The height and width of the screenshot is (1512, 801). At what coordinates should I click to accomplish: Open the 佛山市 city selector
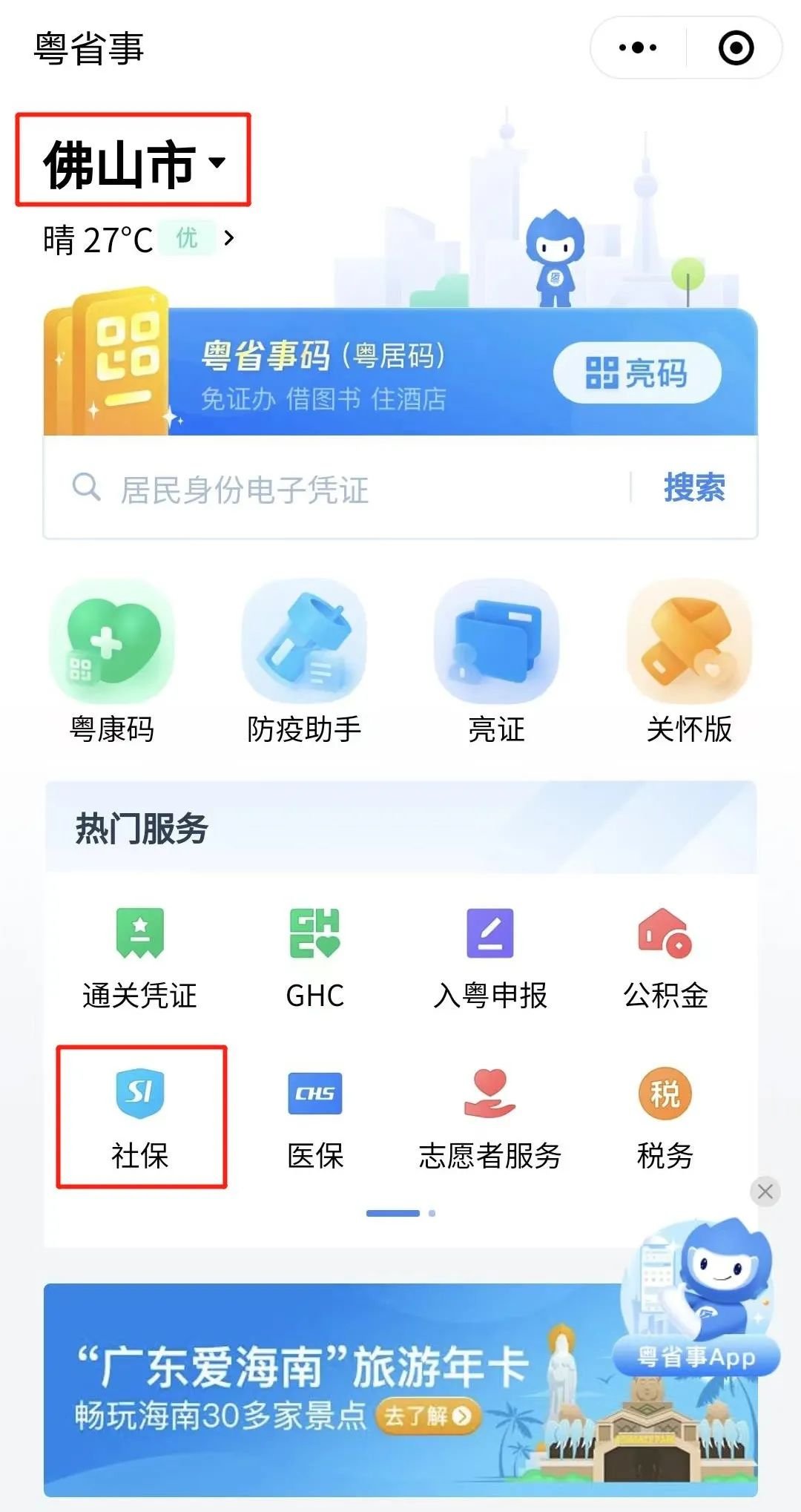tap(133, 162)
